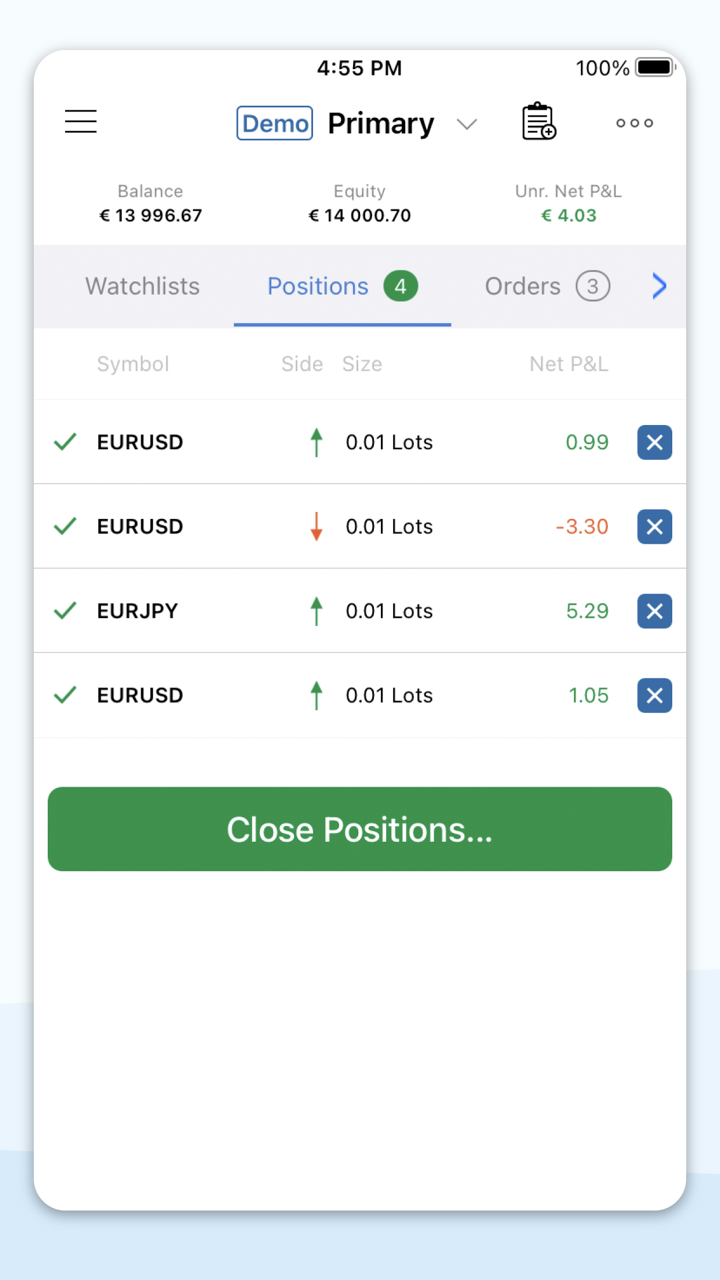
Task: Close the EURUSD position with 1.05 profit
Action: 654,695
